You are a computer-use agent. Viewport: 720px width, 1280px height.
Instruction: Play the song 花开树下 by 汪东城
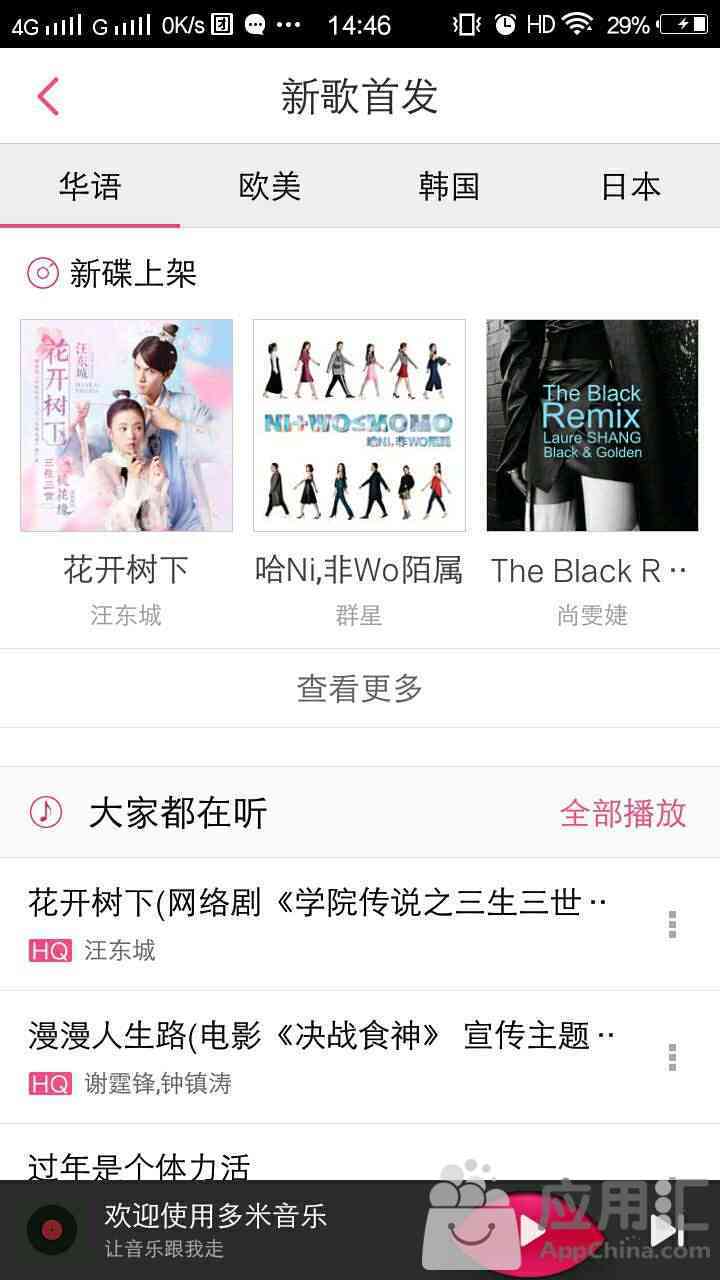click(320, 922)
